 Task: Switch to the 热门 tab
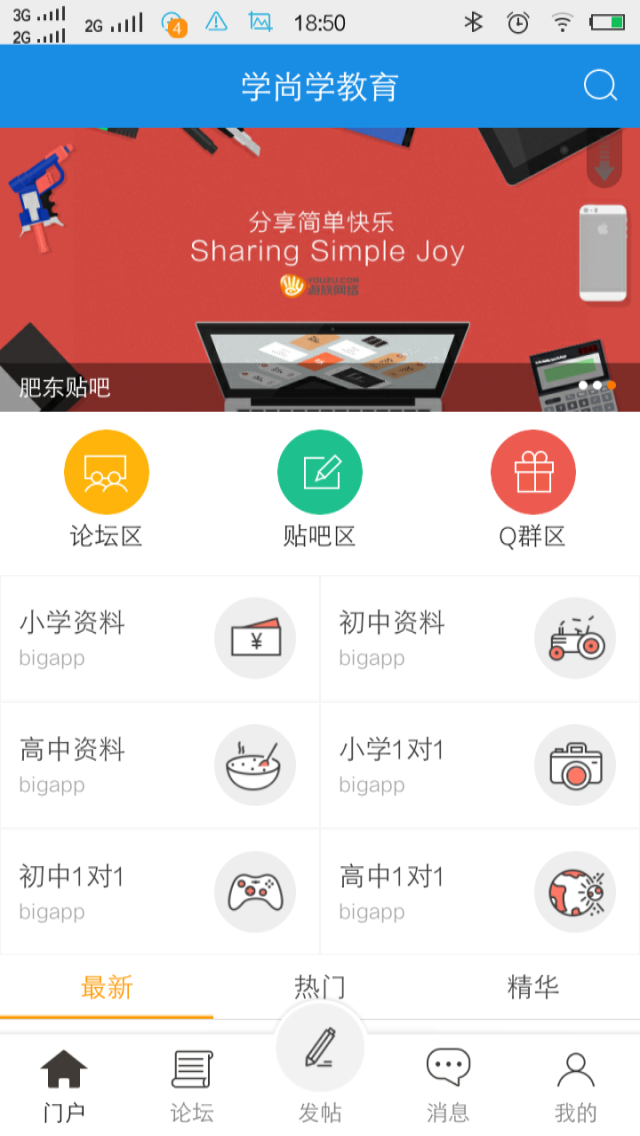(x=320, y=988)
